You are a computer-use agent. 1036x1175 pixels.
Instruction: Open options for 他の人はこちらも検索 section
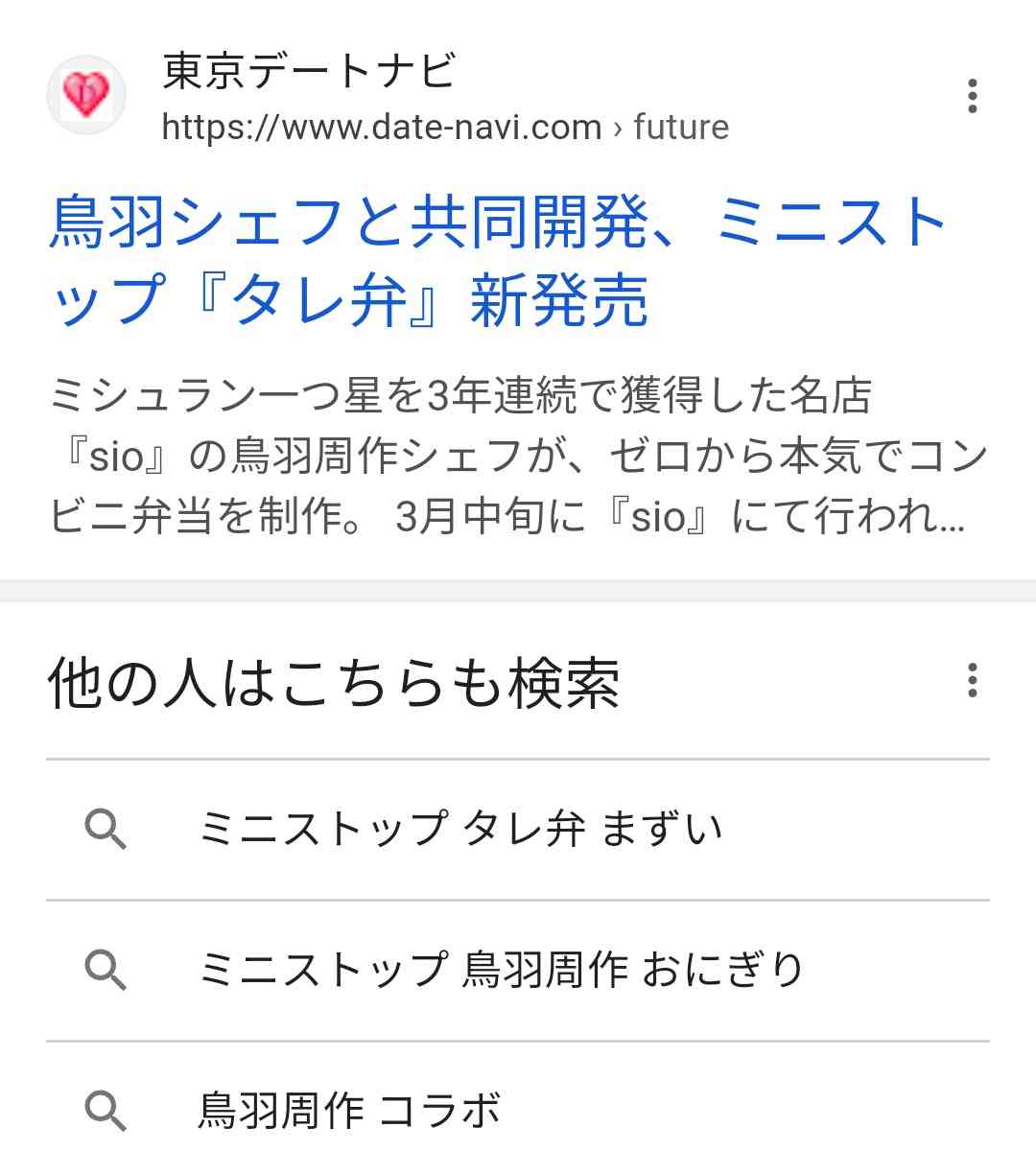(972, 680)
